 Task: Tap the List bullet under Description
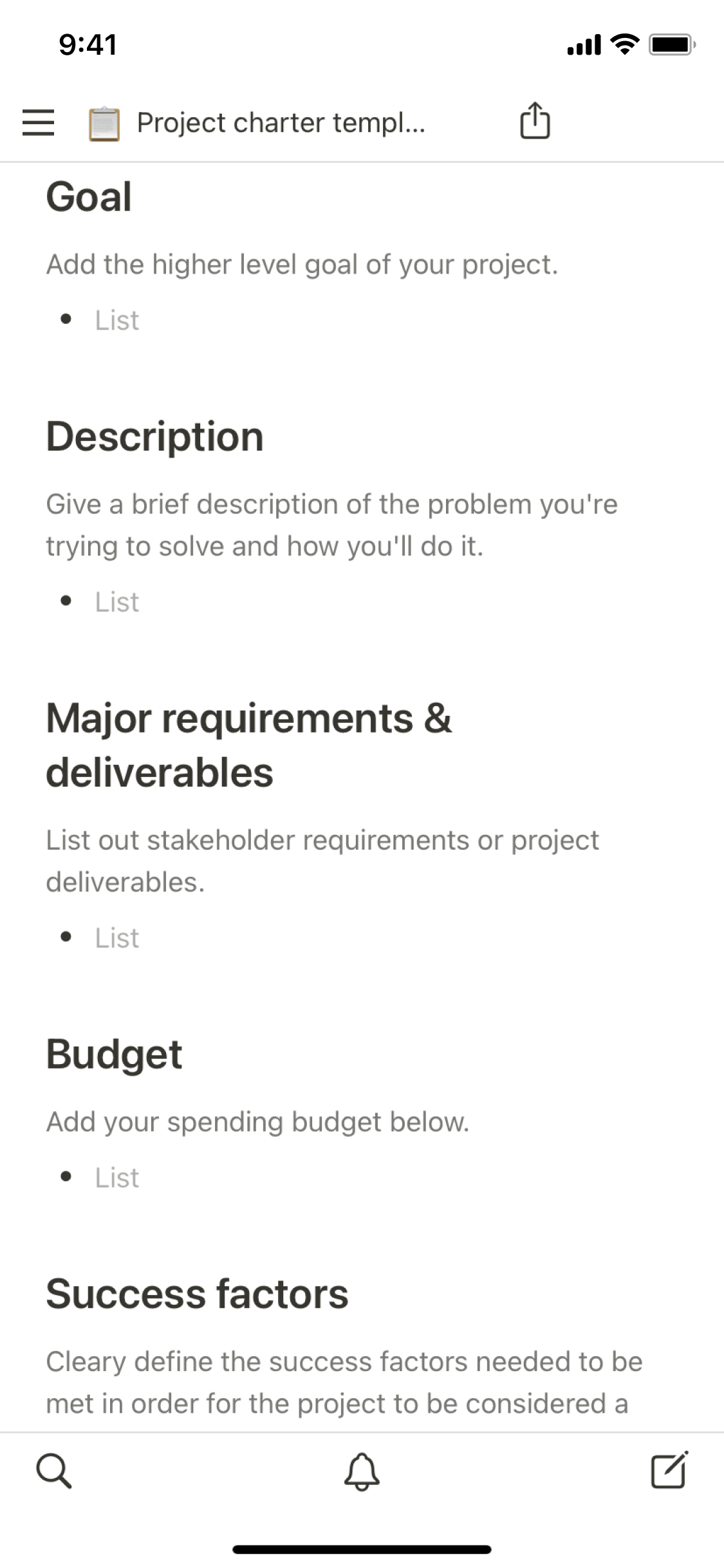coord(116,602)
